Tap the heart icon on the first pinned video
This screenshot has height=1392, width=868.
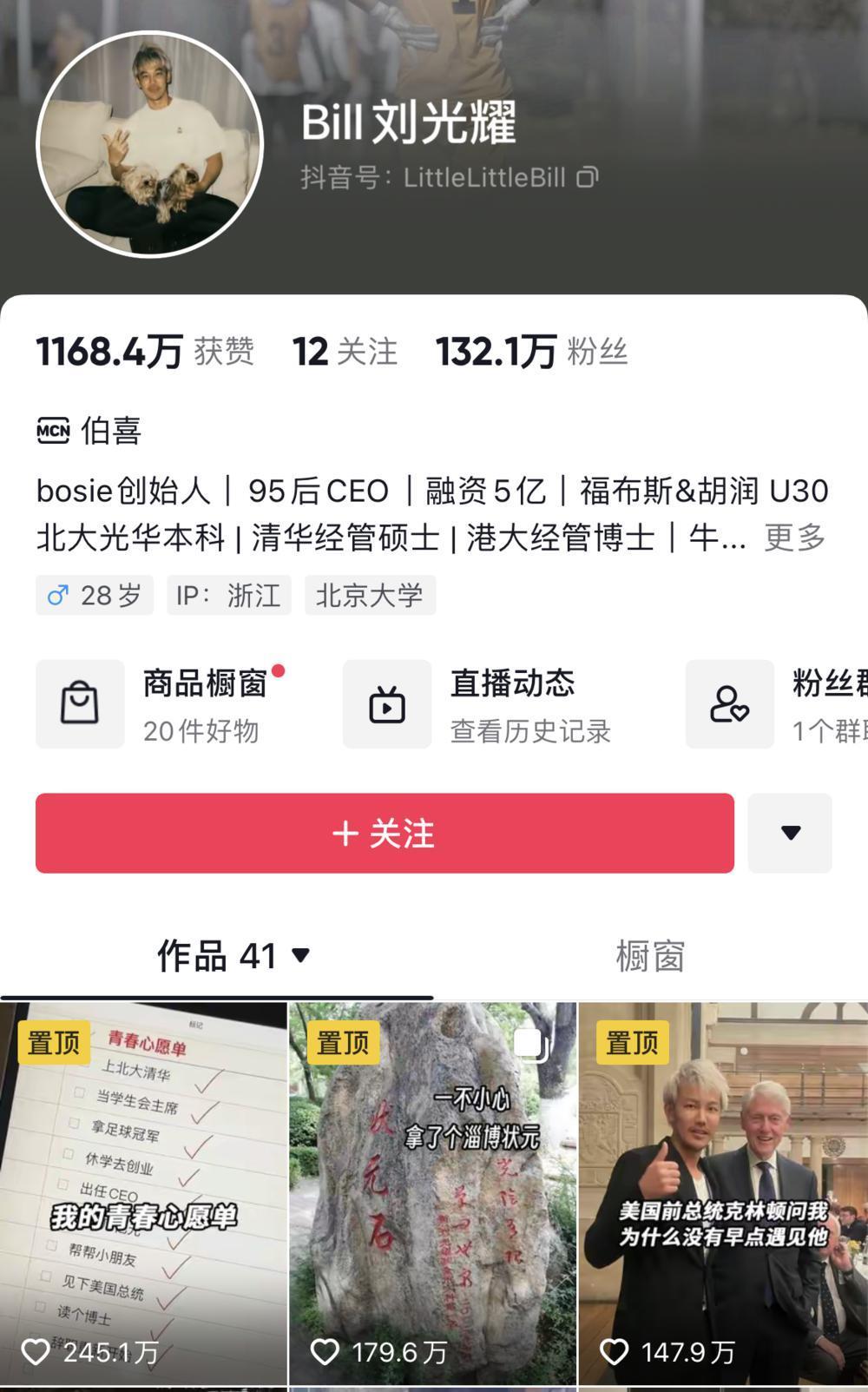tap(36, 1351)
